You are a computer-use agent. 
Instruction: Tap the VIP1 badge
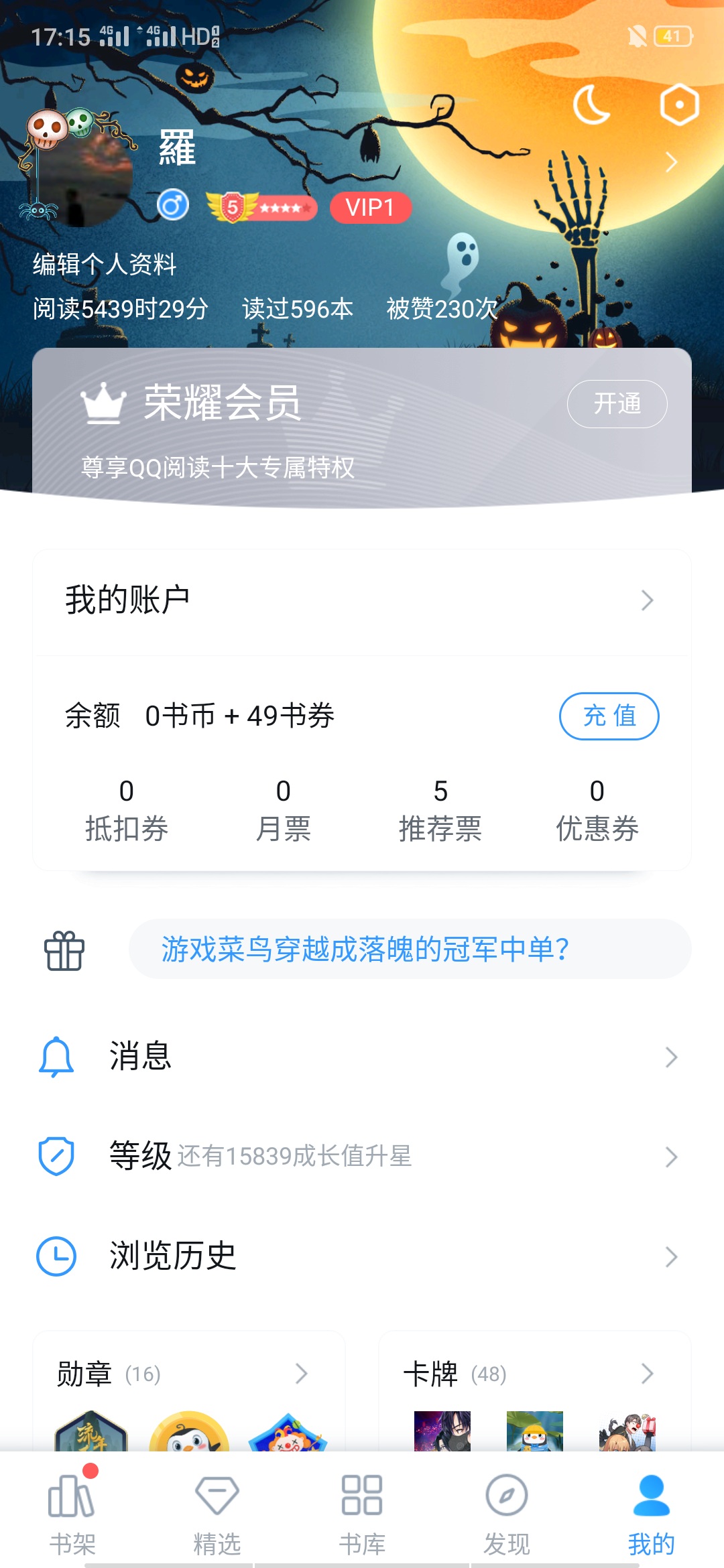(370, 208)
